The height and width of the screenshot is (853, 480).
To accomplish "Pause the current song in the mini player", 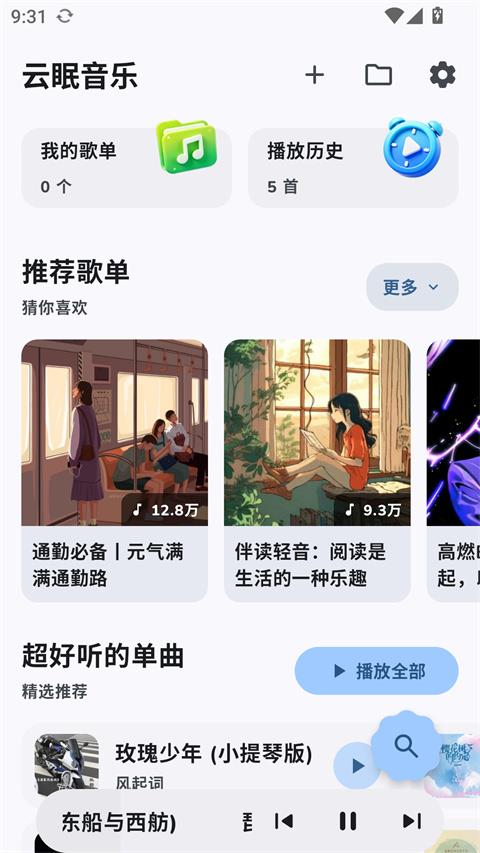I will [x=348, y=821].
